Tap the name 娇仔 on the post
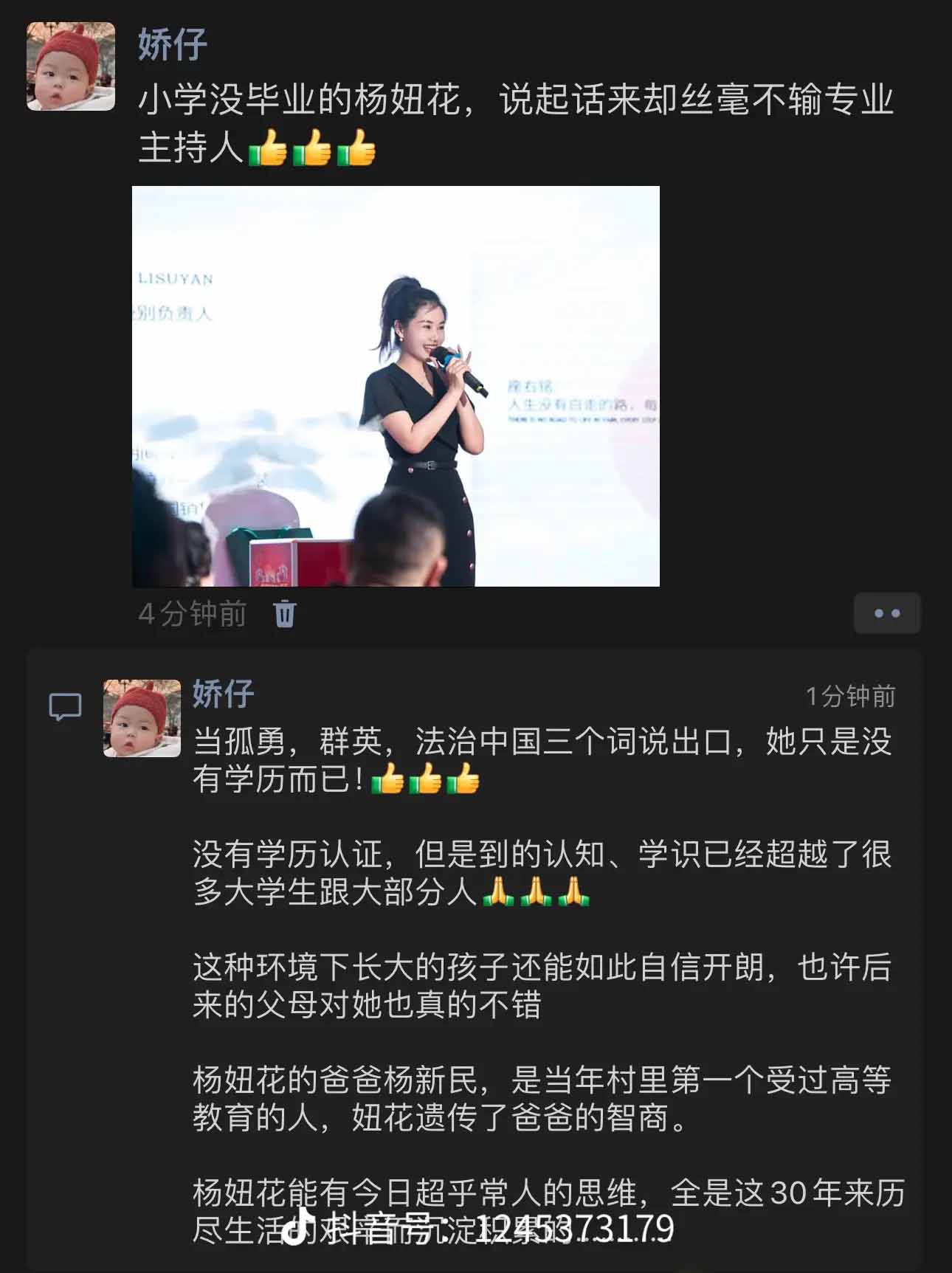Image resolution: width=952 pixels, height=1273 pixels. pyautogui.click(x=172, y=44)
